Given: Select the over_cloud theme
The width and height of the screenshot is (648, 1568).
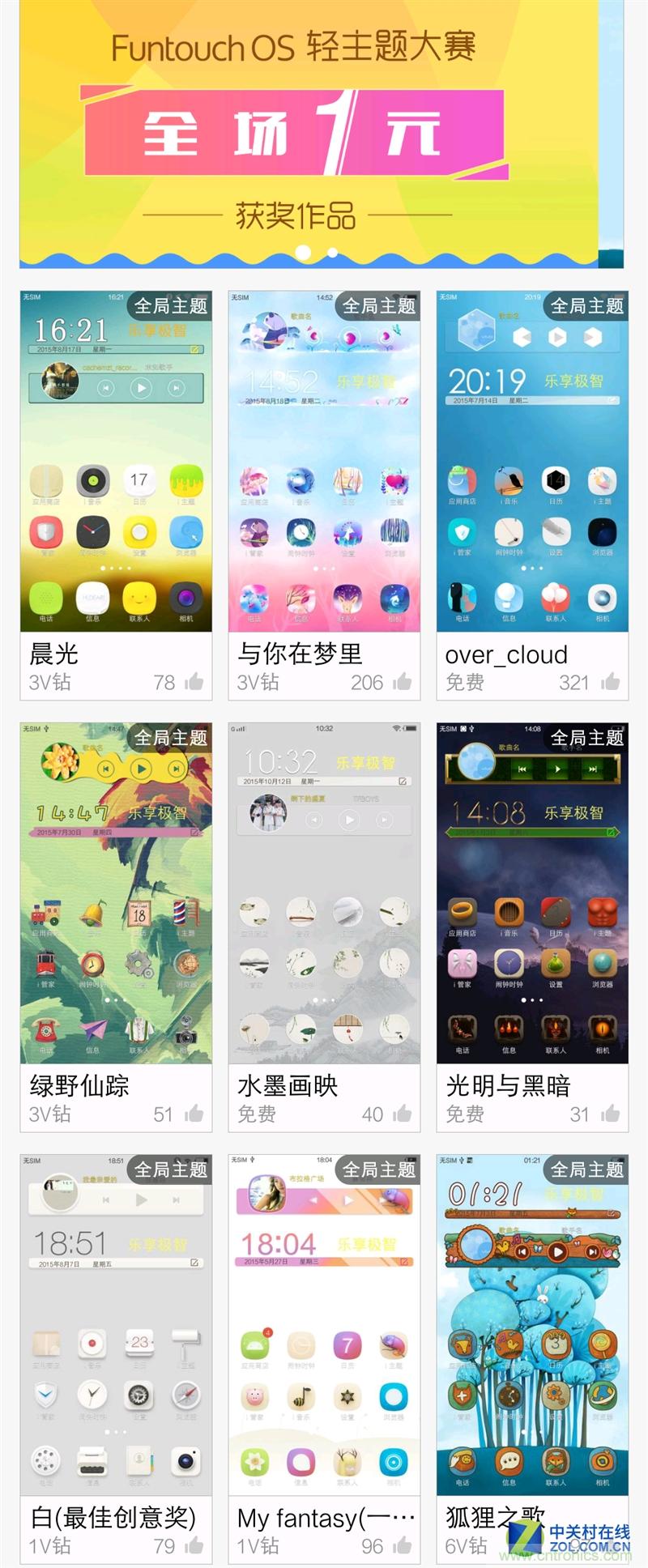Looking at the screenshot, I should [532, 462].
